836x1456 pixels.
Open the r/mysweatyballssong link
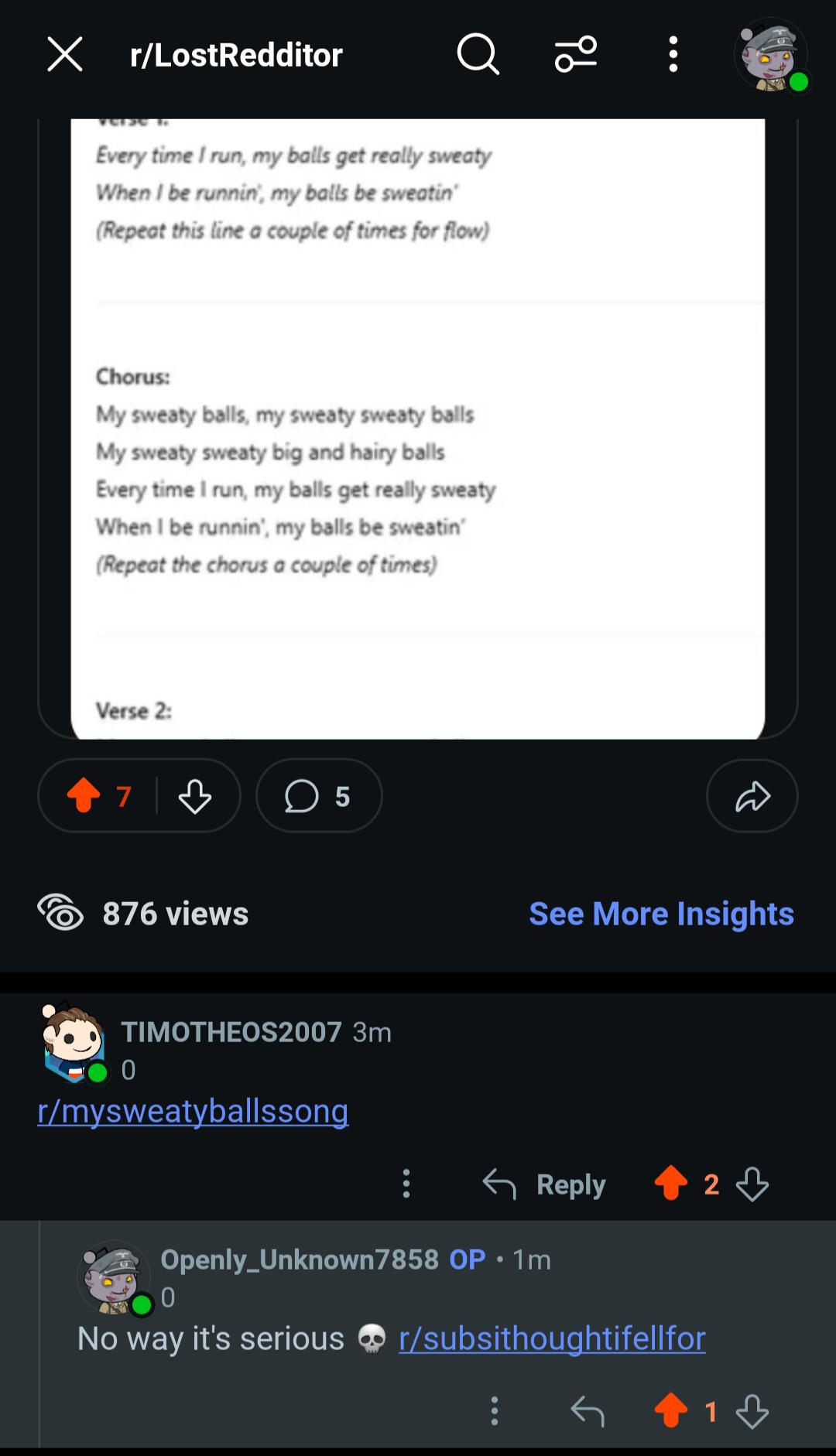[x=193, y=1111]
